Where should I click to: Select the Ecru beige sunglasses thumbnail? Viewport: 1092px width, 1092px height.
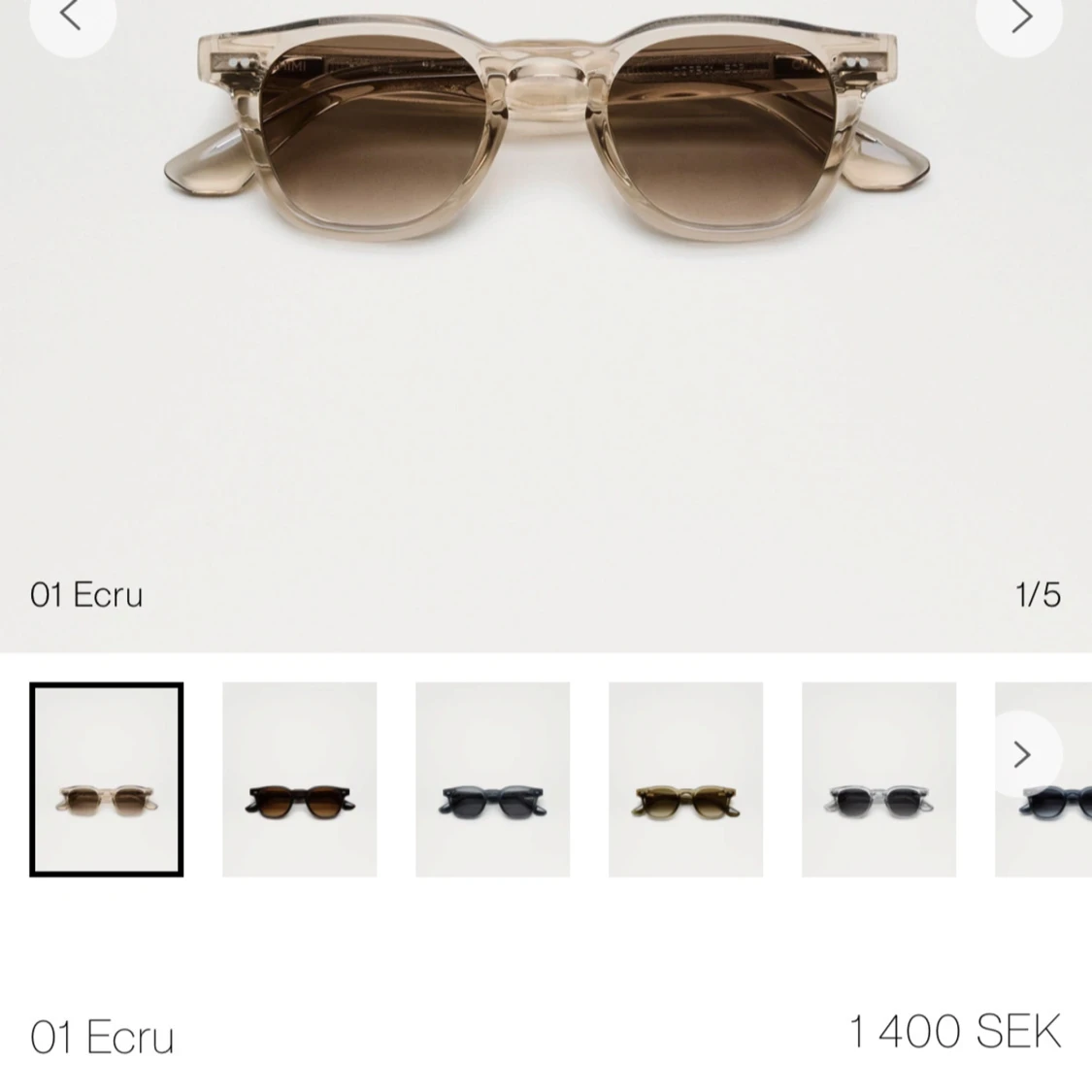(107, 779)
